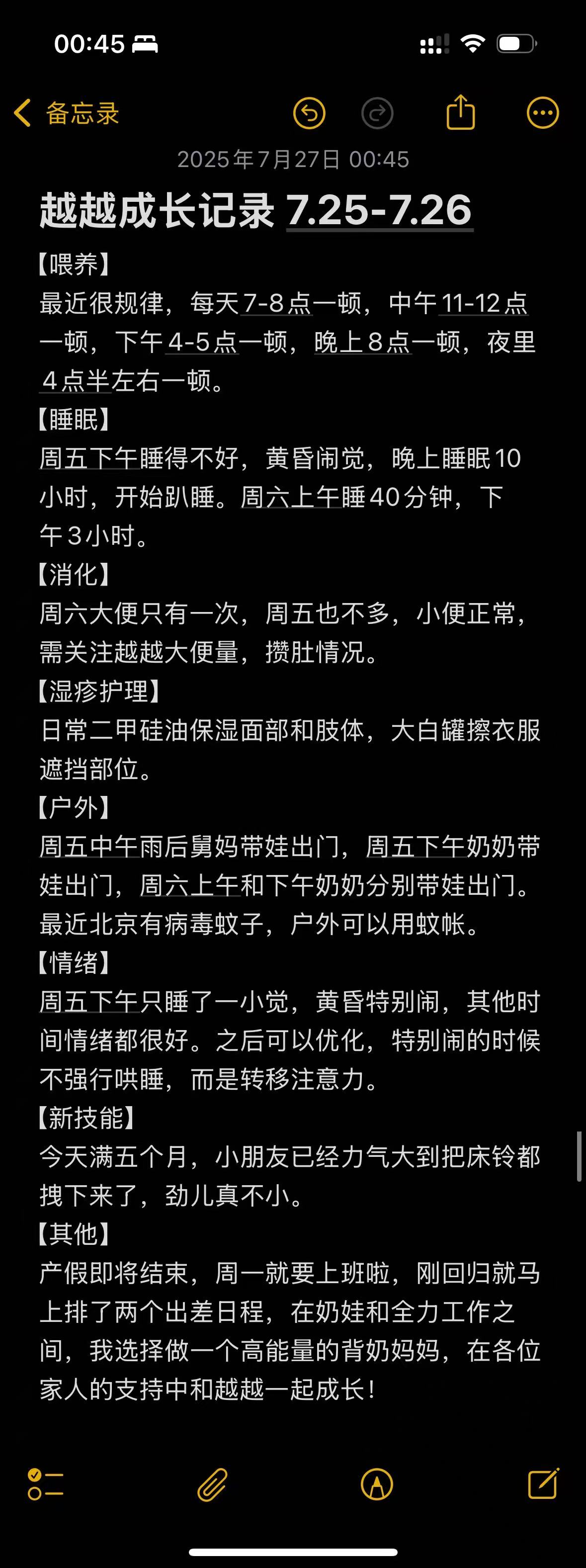The image size is (586, 1568).
Task: Add a checklist to the note
Action: (46, 1484)
